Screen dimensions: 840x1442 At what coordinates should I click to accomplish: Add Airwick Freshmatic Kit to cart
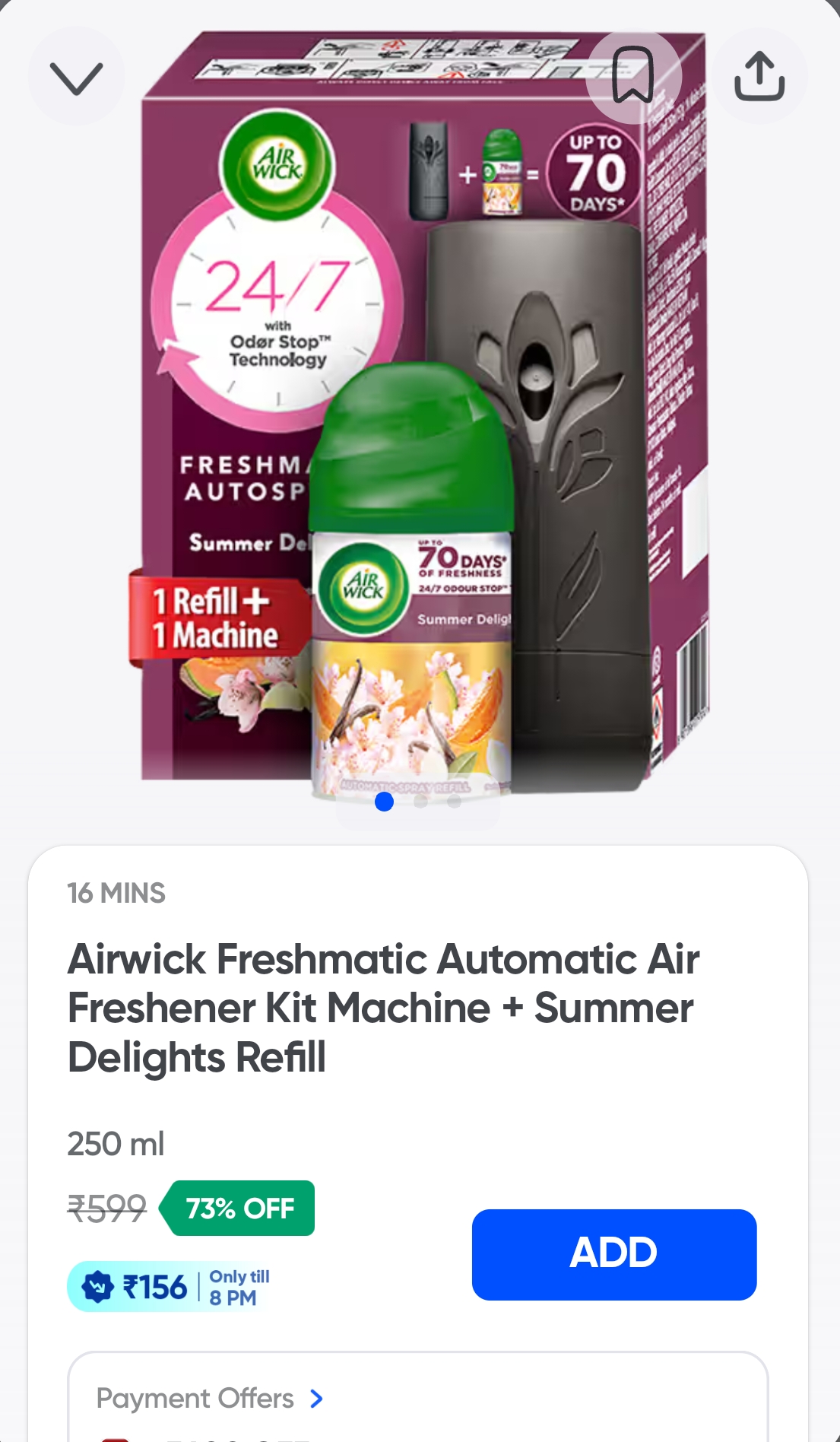pyautogui.click(x=613, y=1253)
